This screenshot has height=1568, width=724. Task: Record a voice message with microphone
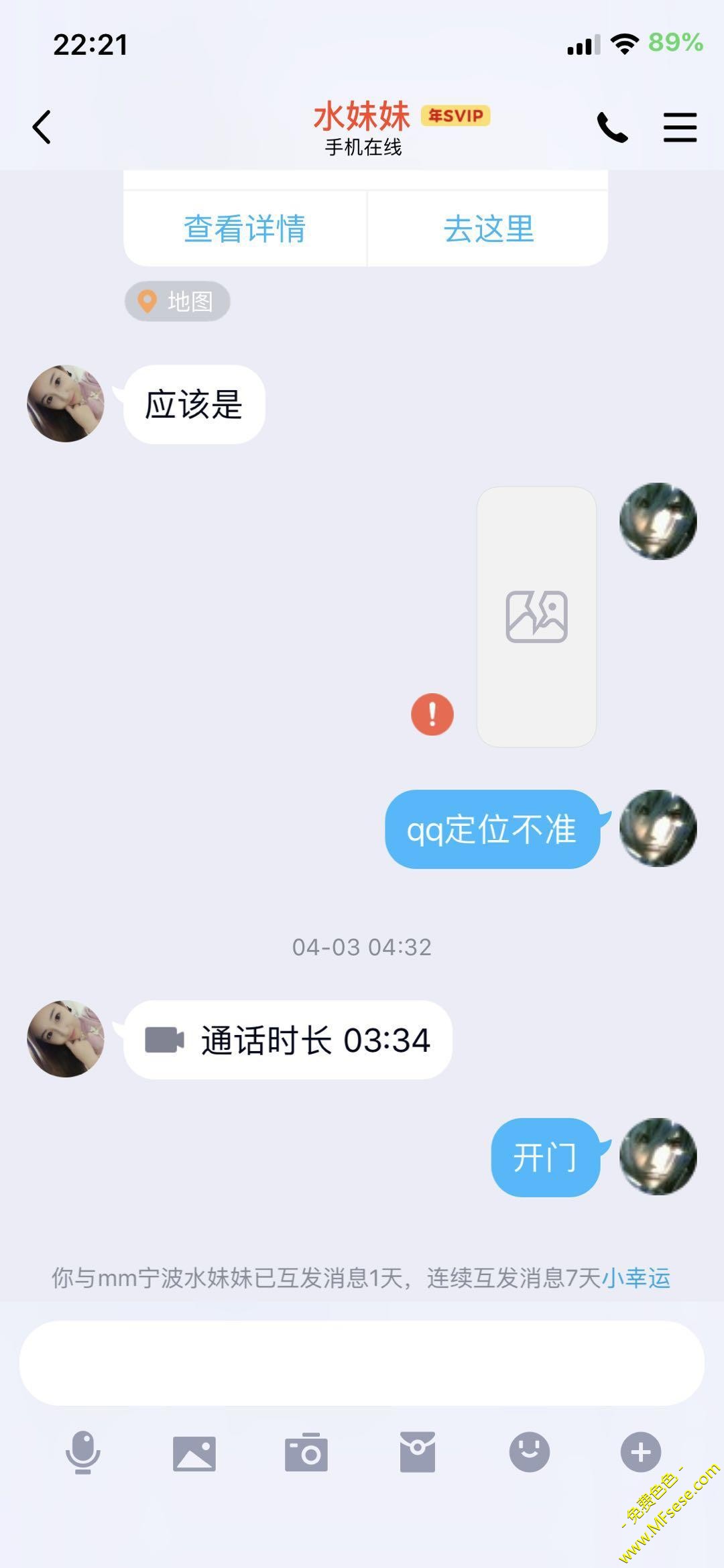(83, 1453)
